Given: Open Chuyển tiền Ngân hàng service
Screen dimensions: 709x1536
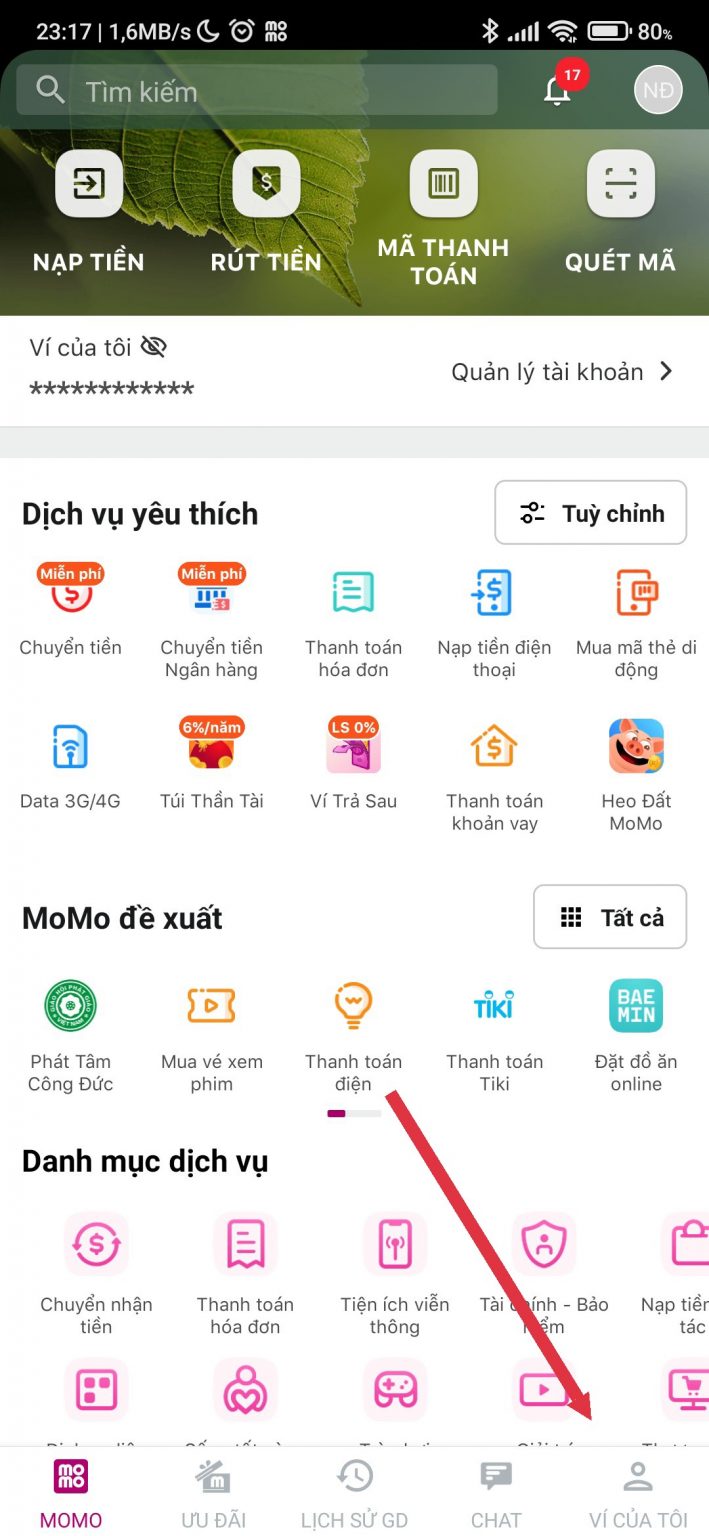Looking at the screenshot, I should (x=211, y=620).
